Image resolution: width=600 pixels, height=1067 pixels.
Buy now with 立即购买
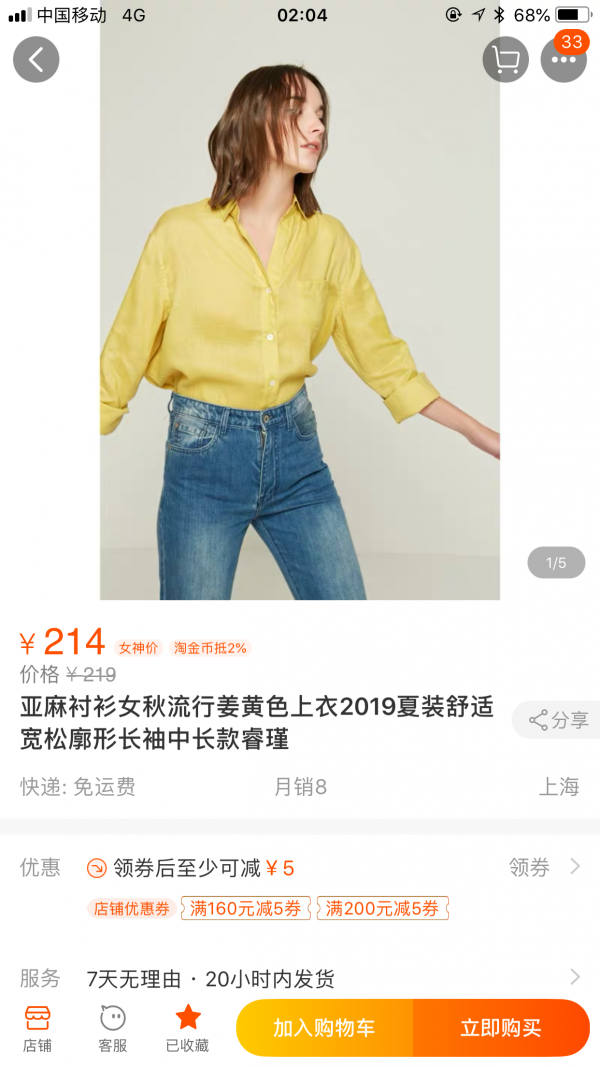(x=501, y=1028)
